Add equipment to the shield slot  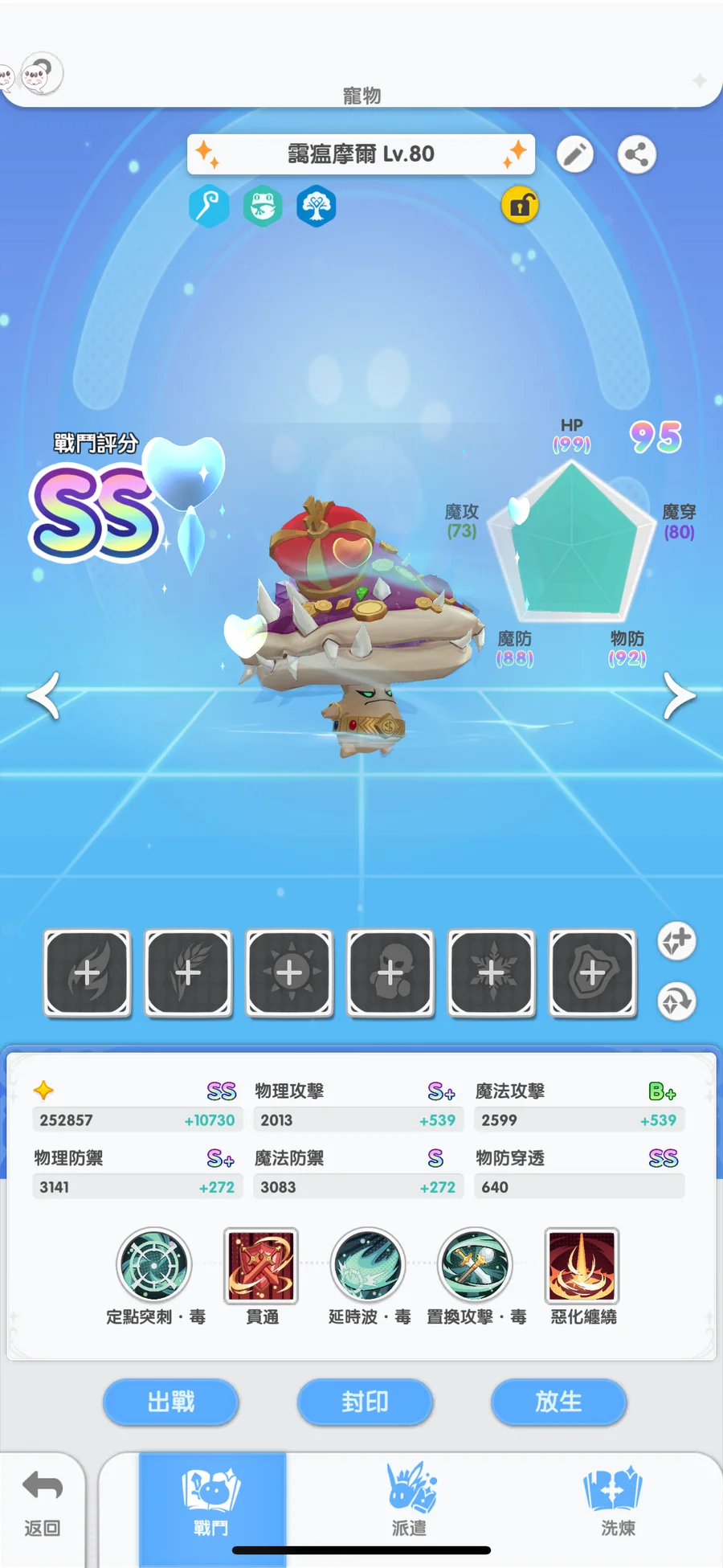coord(593,974)
